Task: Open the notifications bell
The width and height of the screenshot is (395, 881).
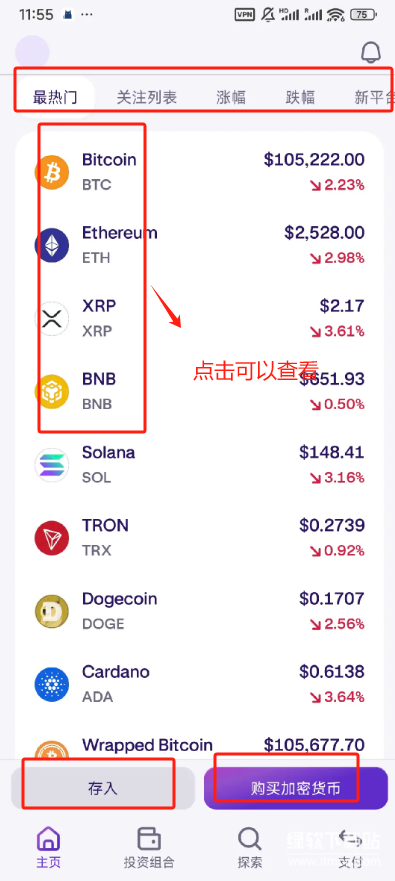Action: coord(370,52)
